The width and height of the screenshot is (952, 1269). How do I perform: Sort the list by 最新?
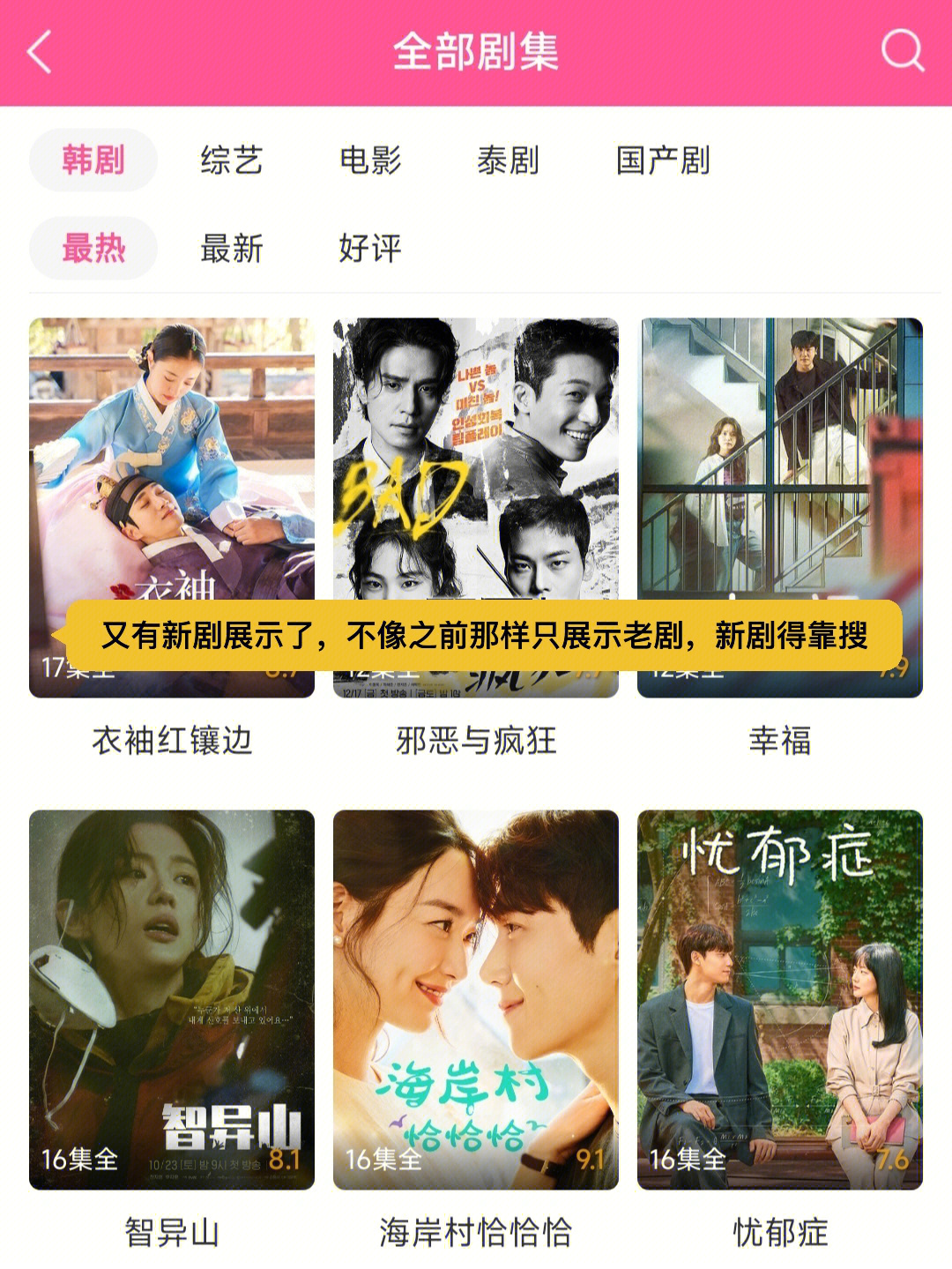coord(231,249)
